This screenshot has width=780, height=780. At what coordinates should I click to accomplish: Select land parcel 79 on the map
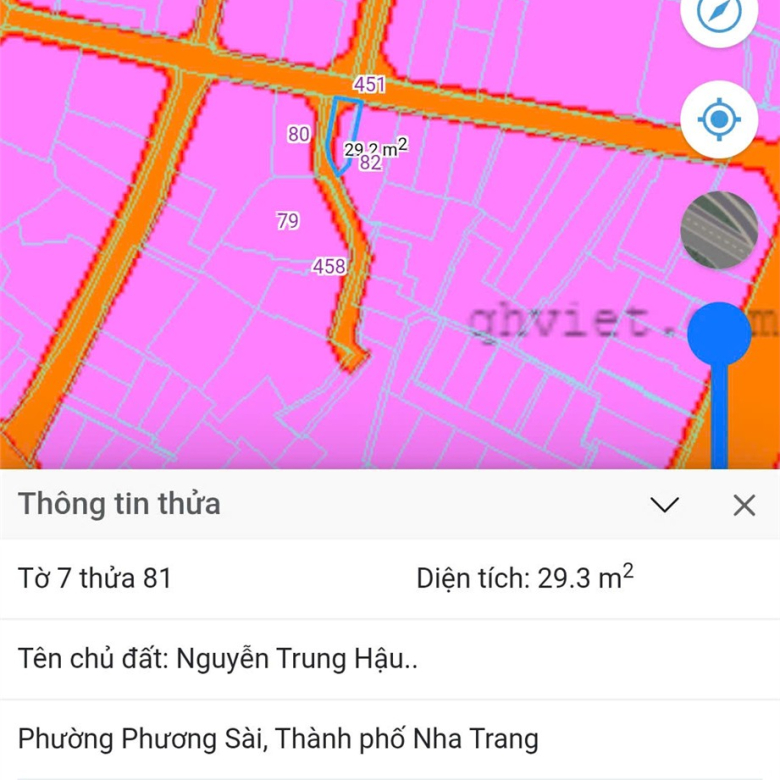click(287, 222)
